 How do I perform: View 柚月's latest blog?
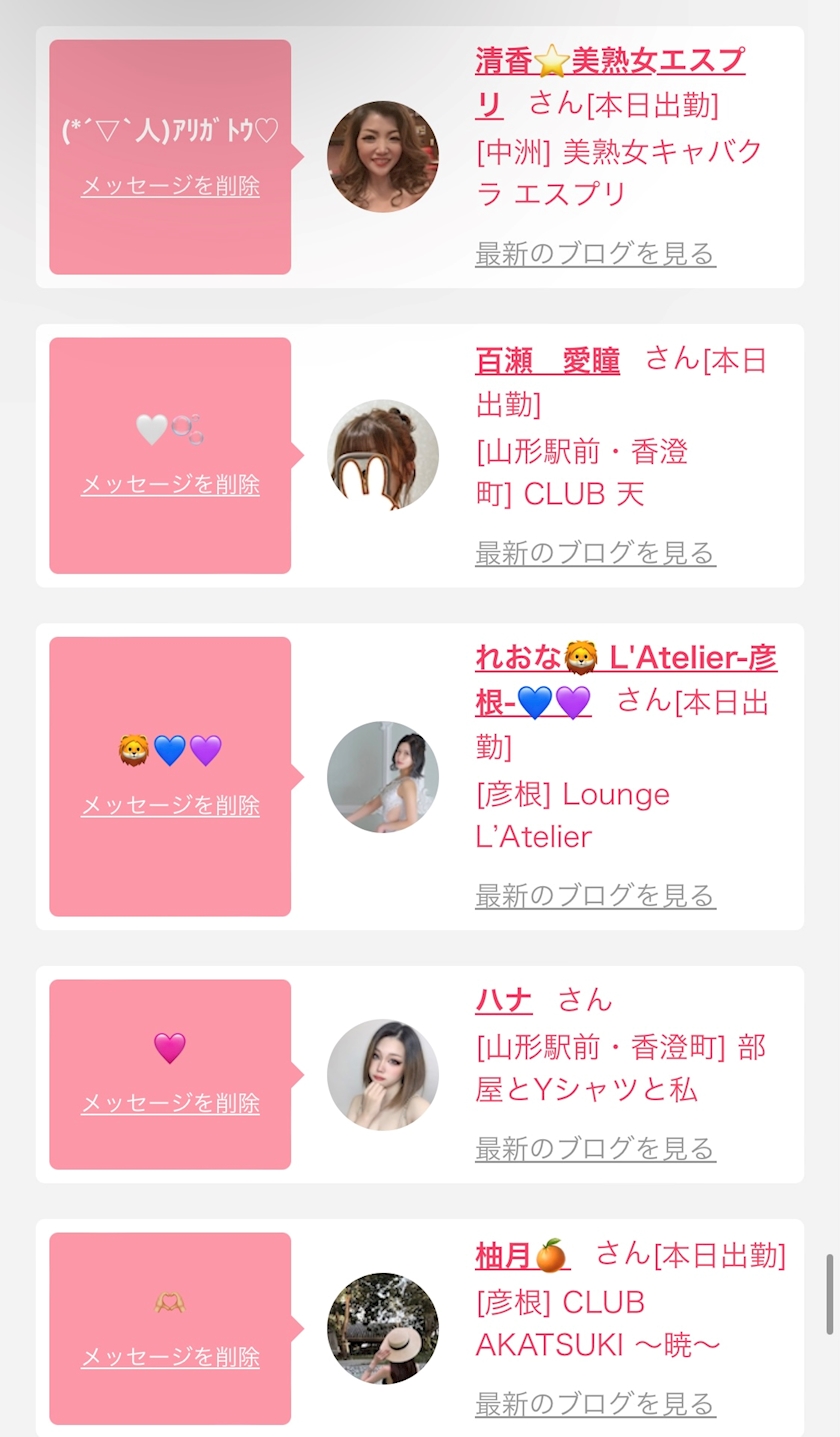coord(595,1404)
